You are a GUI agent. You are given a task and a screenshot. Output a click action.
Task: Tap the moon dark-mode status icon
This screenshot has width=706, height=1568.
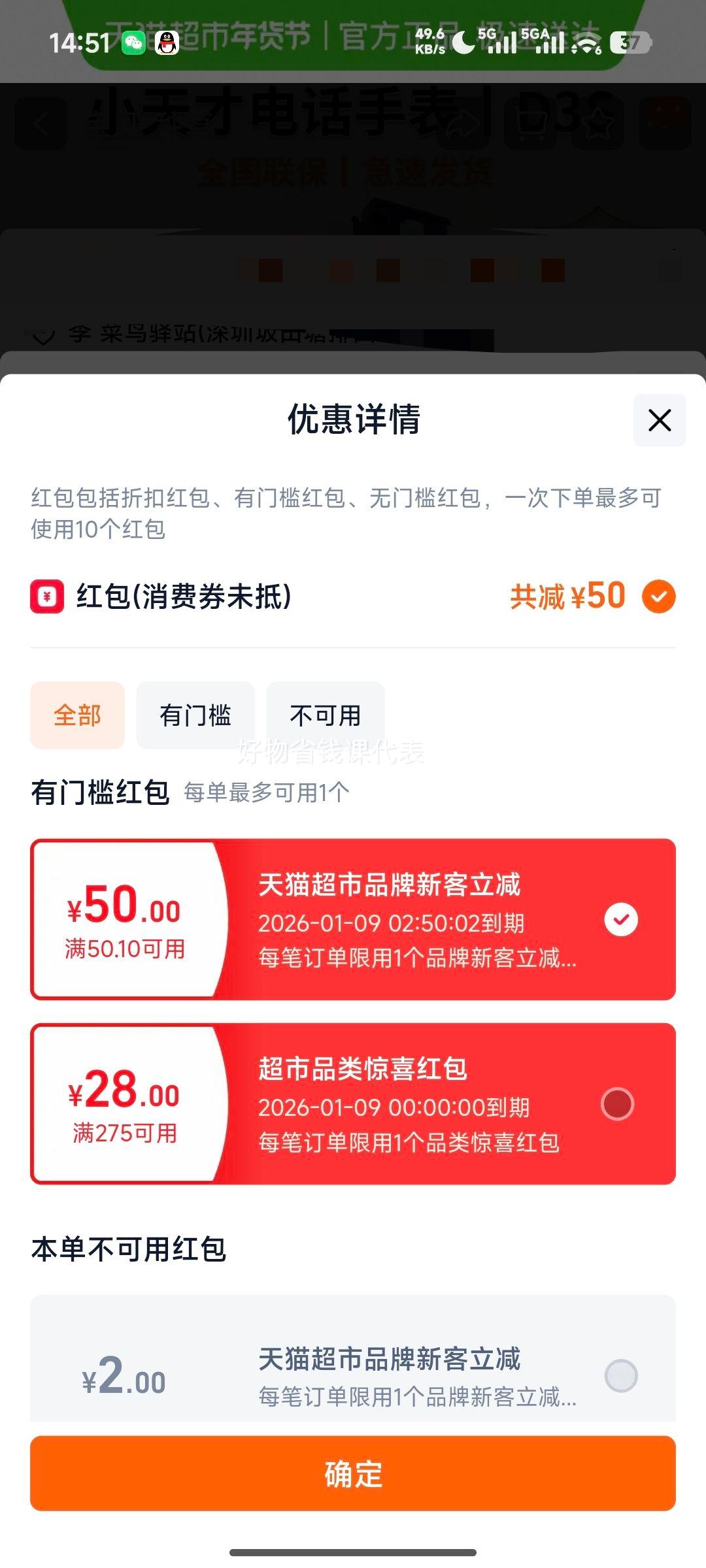click(x=462, y=43)
